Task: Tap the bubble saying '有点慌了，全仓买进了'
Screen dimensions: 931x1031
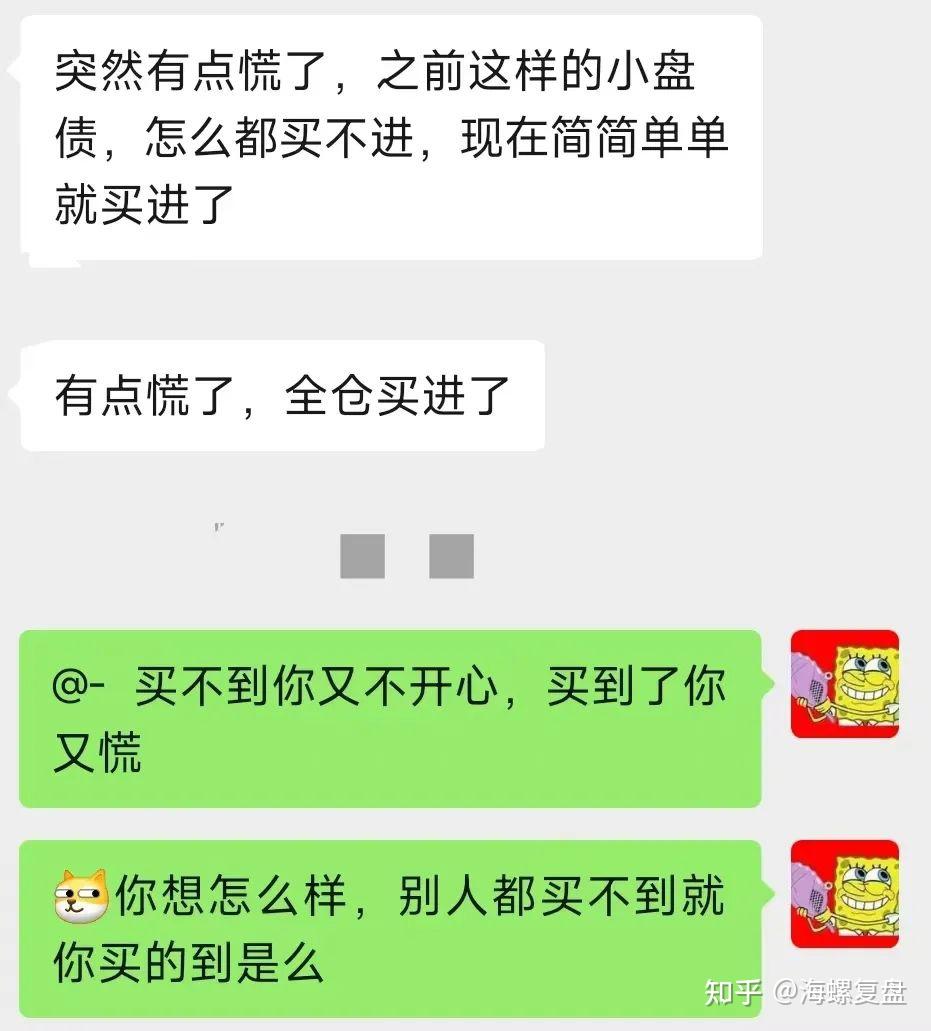Action: (x=280, y=394)
